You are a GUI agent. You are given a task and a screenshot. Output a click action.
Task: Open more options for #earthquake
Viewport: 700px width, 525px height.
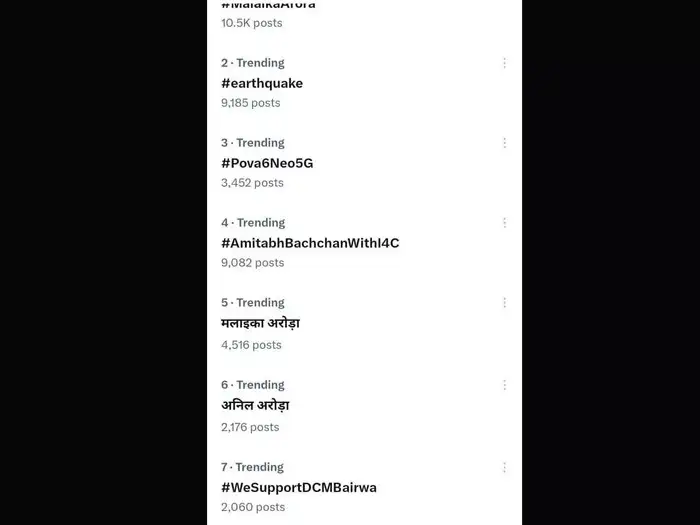click(x=504, y=63)
